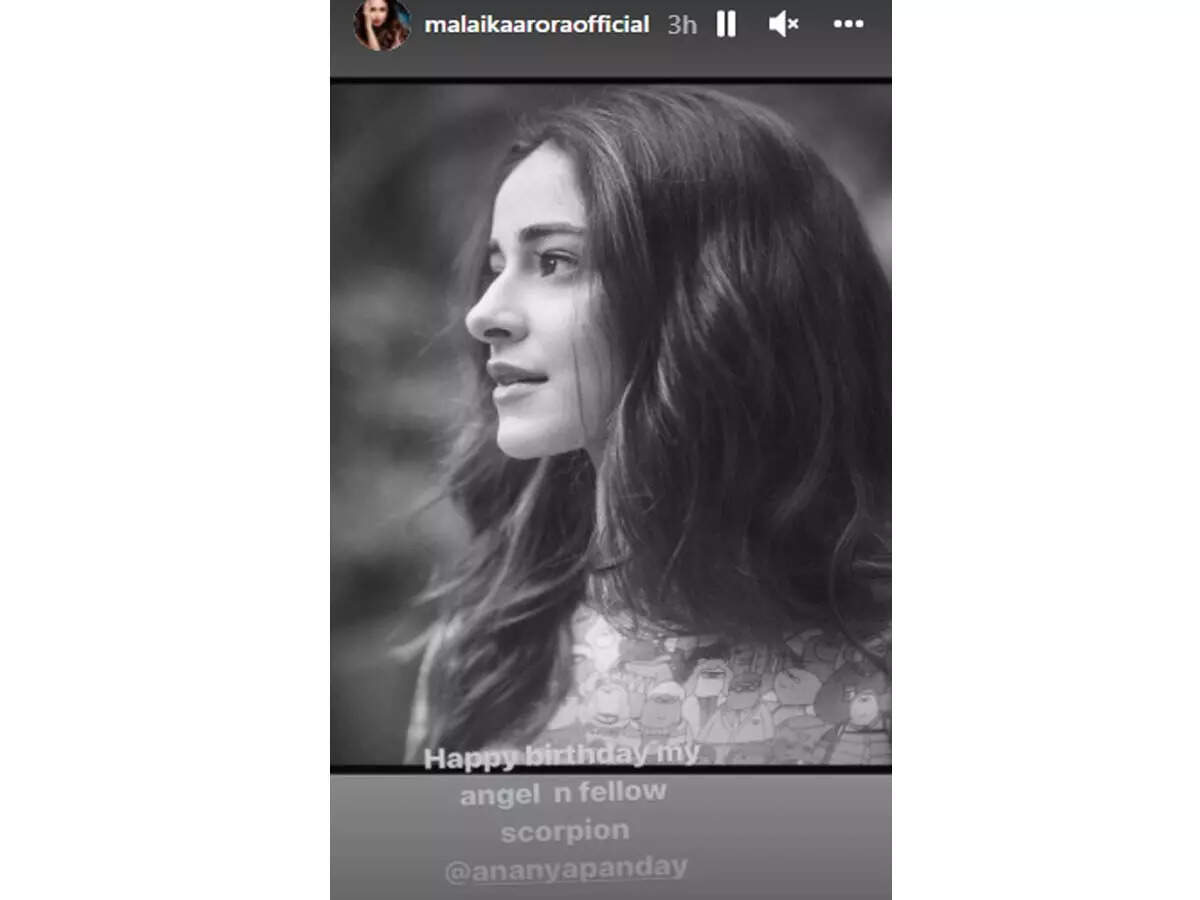
Task: Tap the malaikaaroraofficial username
Action: (x=537, y=24)
